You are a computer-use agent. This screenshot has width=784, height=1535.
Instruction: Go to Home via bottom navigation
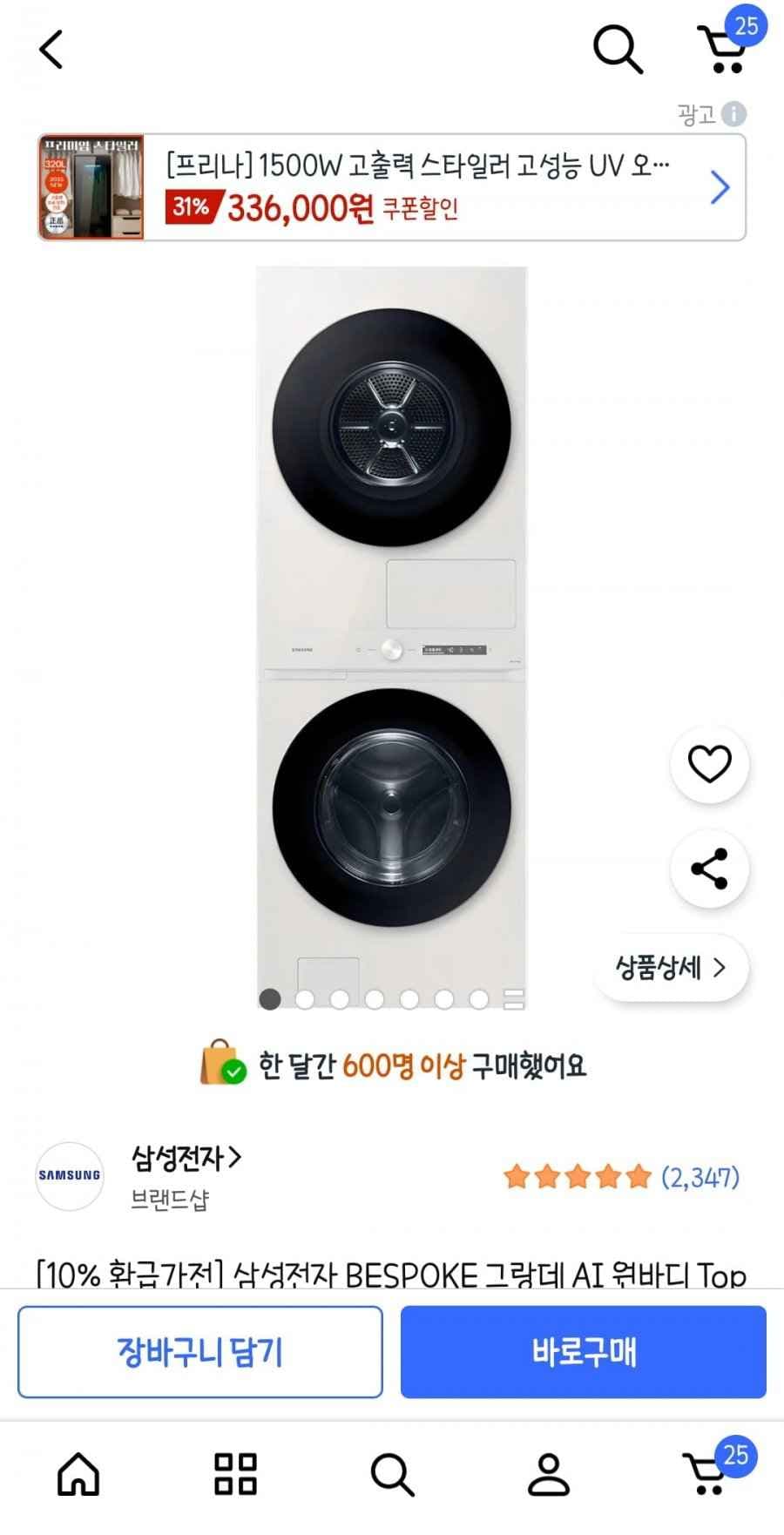click(x=78, y=1474)
